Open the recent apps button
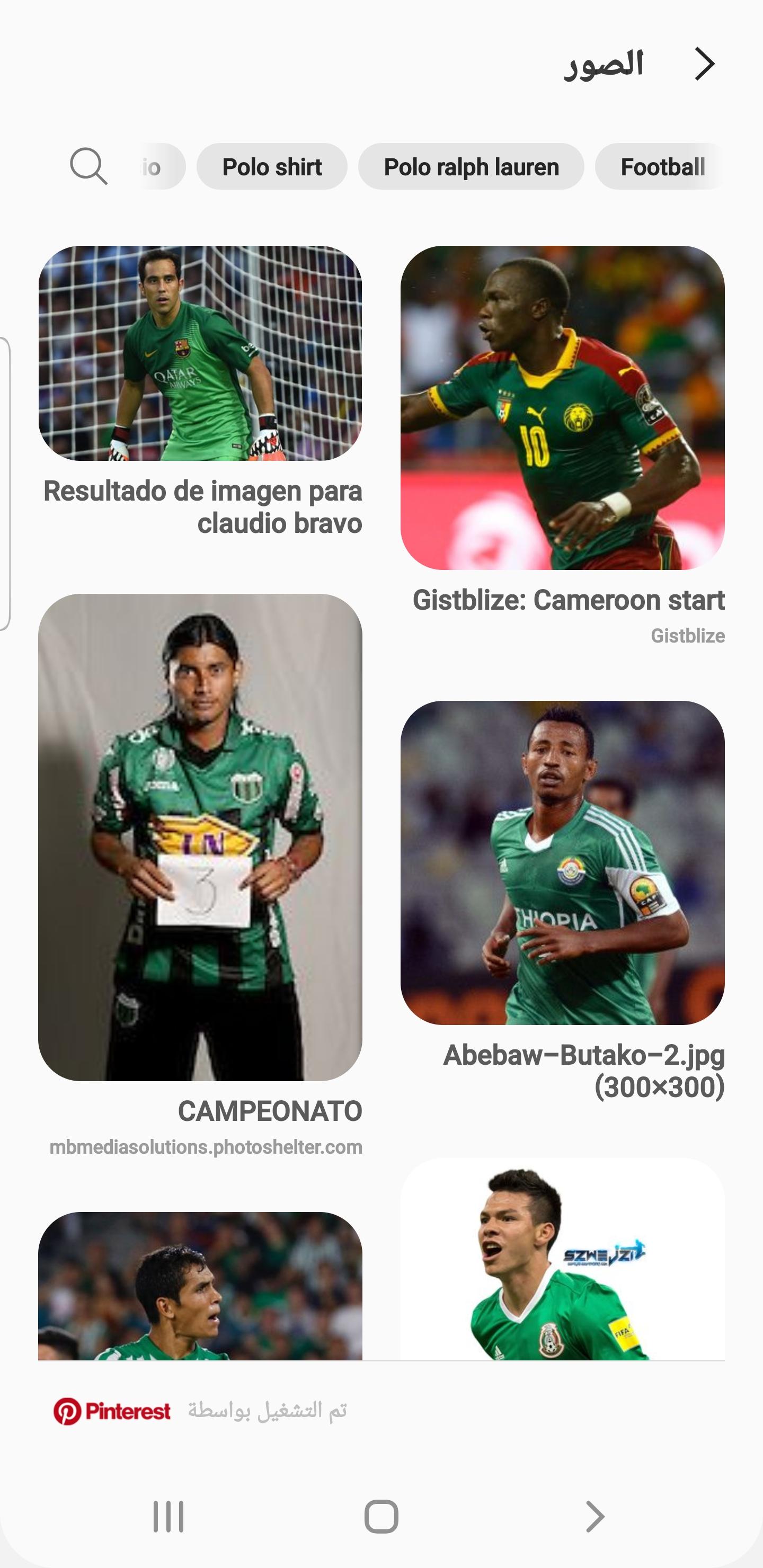Viewport: 763px width, 1568px height. point(168,1516)
